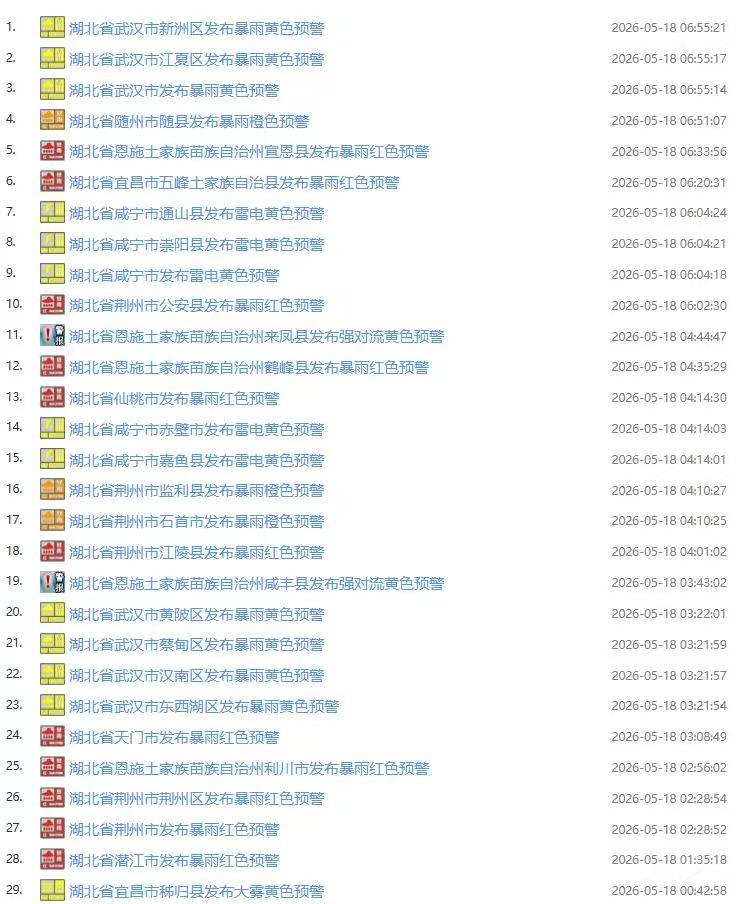Open 天门市暴雨红色预警 notice
The height and width of the screenshot is (904, 736).
(x=174, y=737)
